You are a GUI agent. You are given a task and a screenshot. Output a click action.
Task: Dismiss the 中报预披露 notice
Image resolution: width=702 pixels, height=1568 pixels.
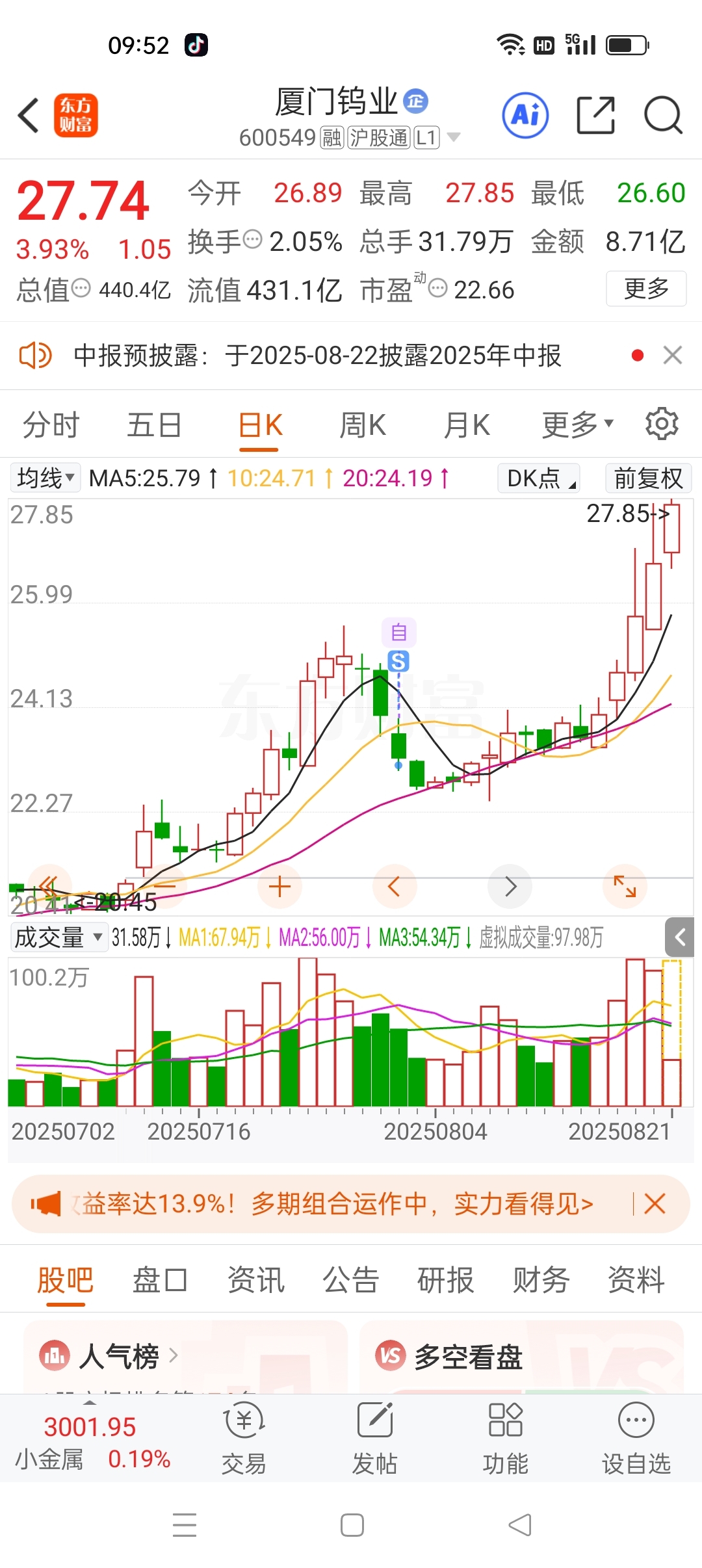click(x=673, y=355)
